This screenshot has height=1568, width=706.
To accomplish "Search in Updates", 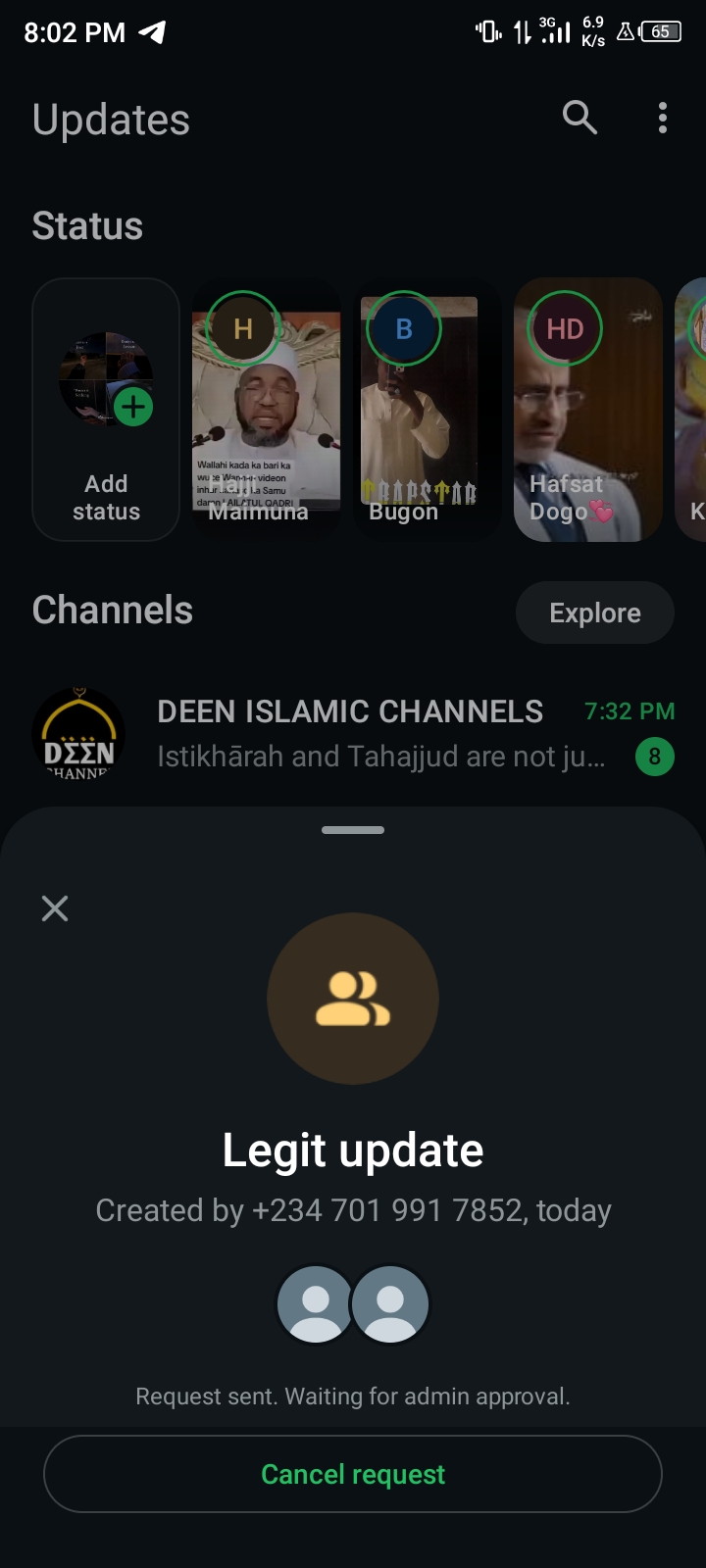I will [580, 118].
